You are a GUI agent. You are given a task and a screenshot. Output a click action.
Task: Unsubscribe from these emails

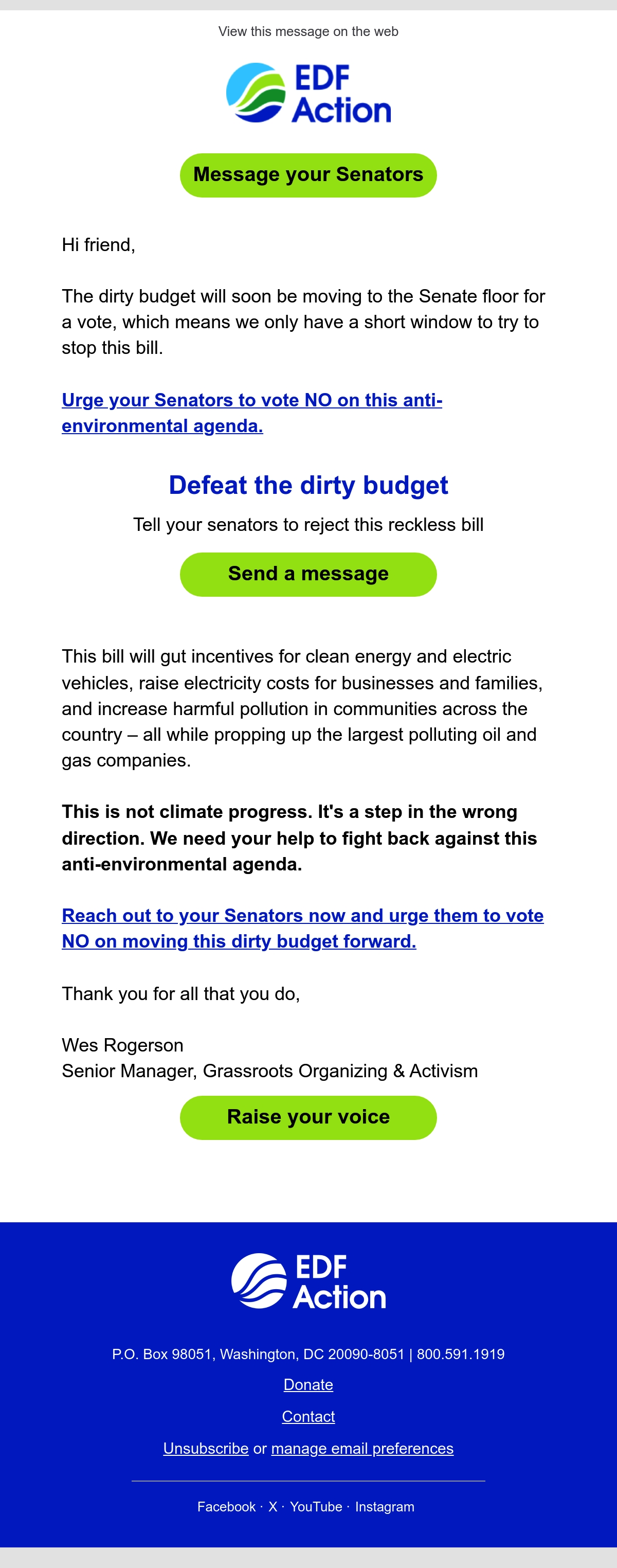[x=206, y=1448]
